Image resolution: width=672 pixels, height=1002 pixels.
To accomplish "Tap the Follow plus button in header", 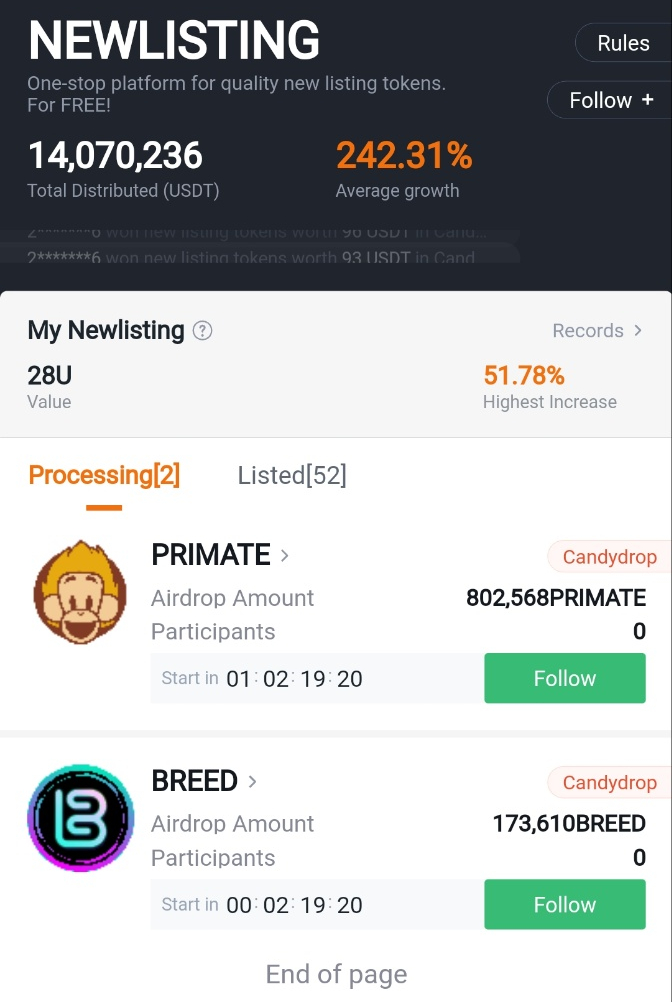I will (610, 100).
